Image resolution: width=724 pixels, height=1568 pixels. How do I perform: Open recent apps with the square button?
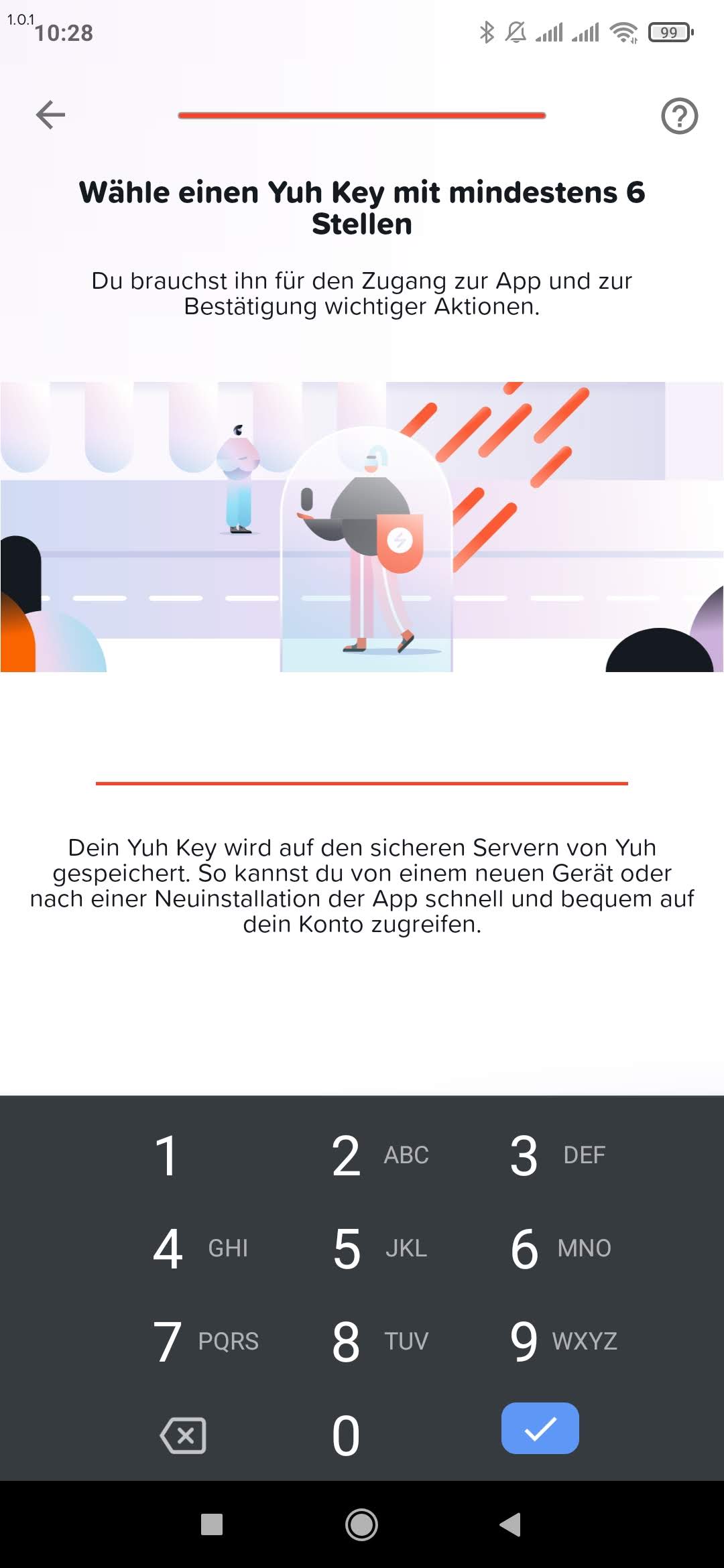(x=212, y=1524)
